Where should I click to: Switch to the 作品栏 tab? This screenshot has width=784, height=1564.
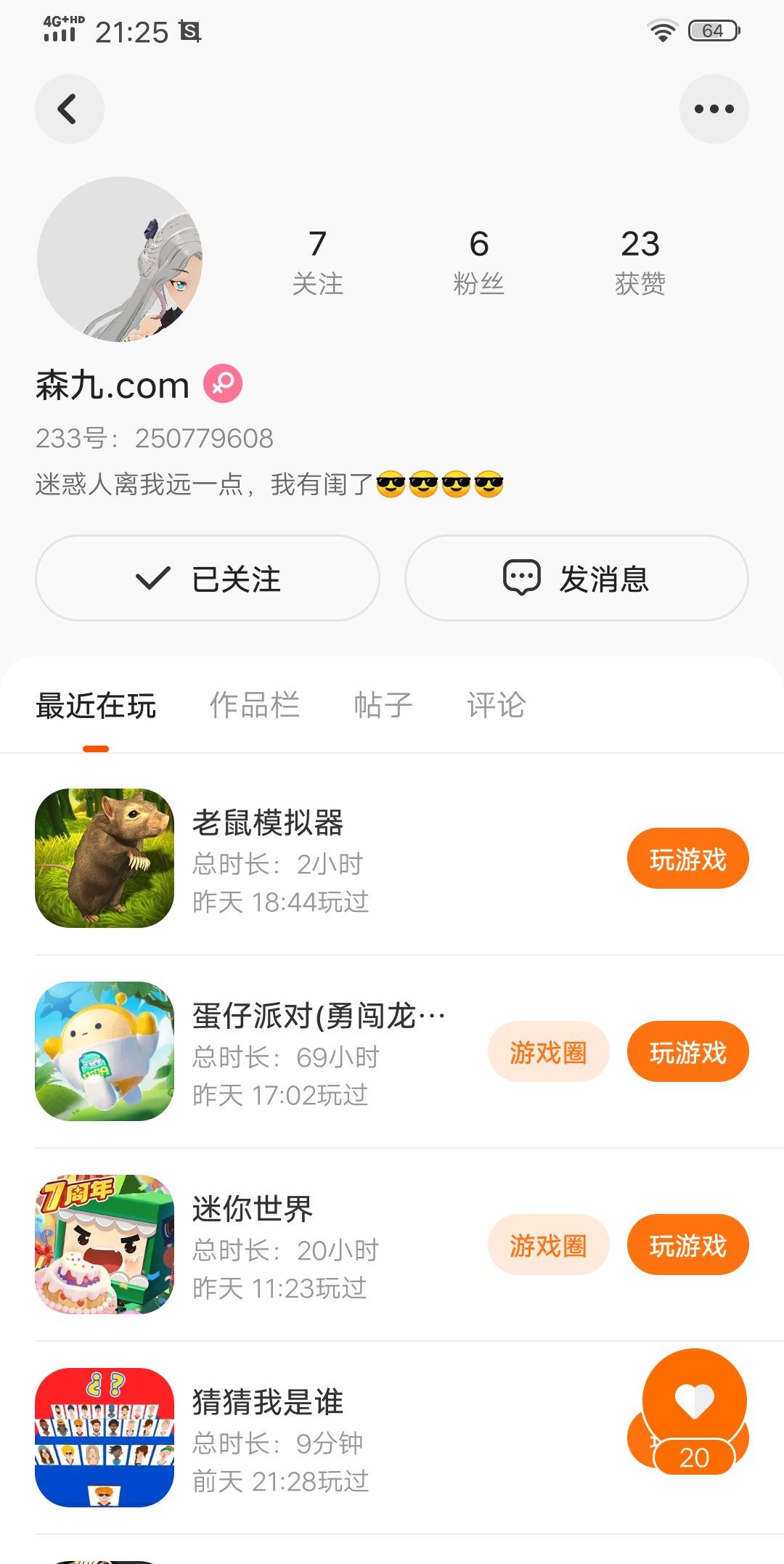point(254,705)
